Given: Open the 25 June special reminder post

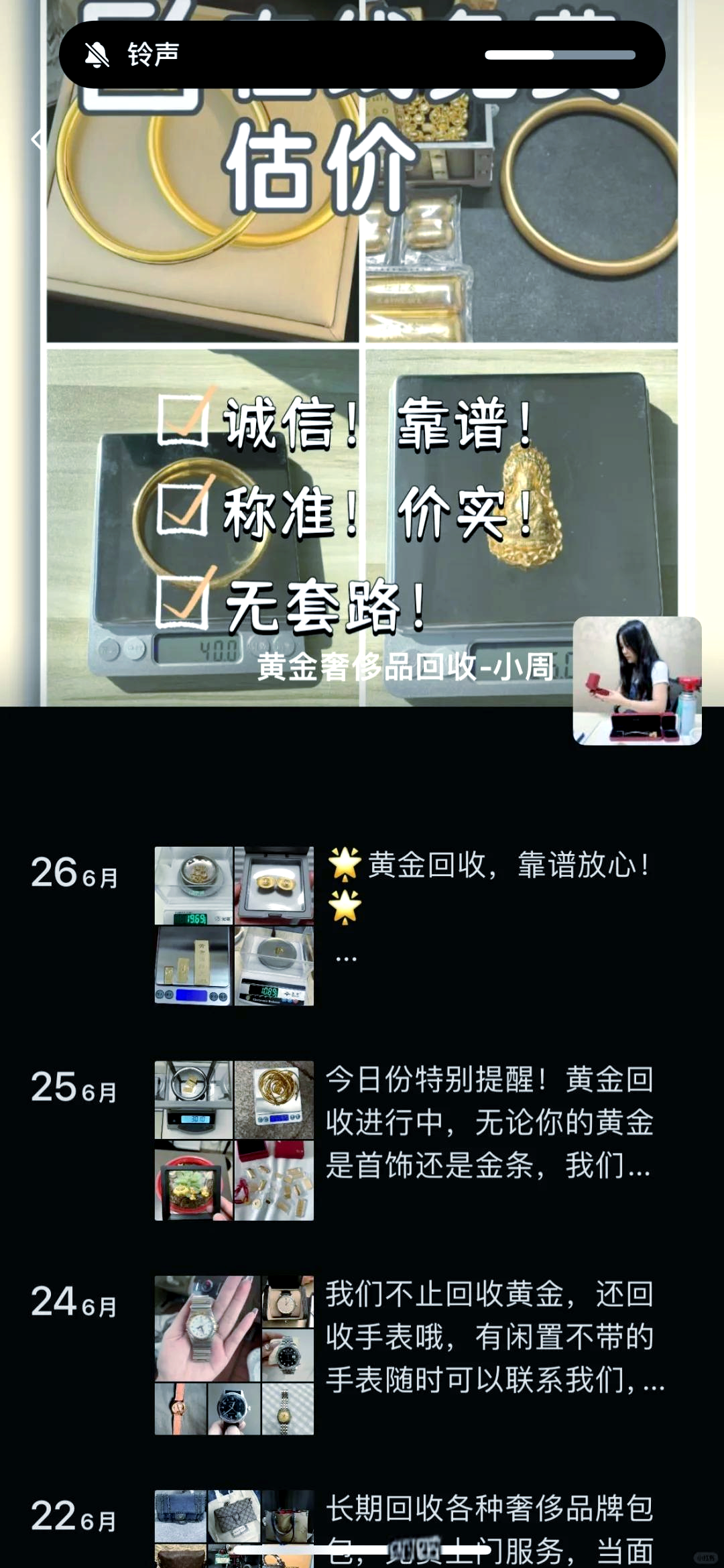Looking at the screenshot, I should (x=489, y=1123).
